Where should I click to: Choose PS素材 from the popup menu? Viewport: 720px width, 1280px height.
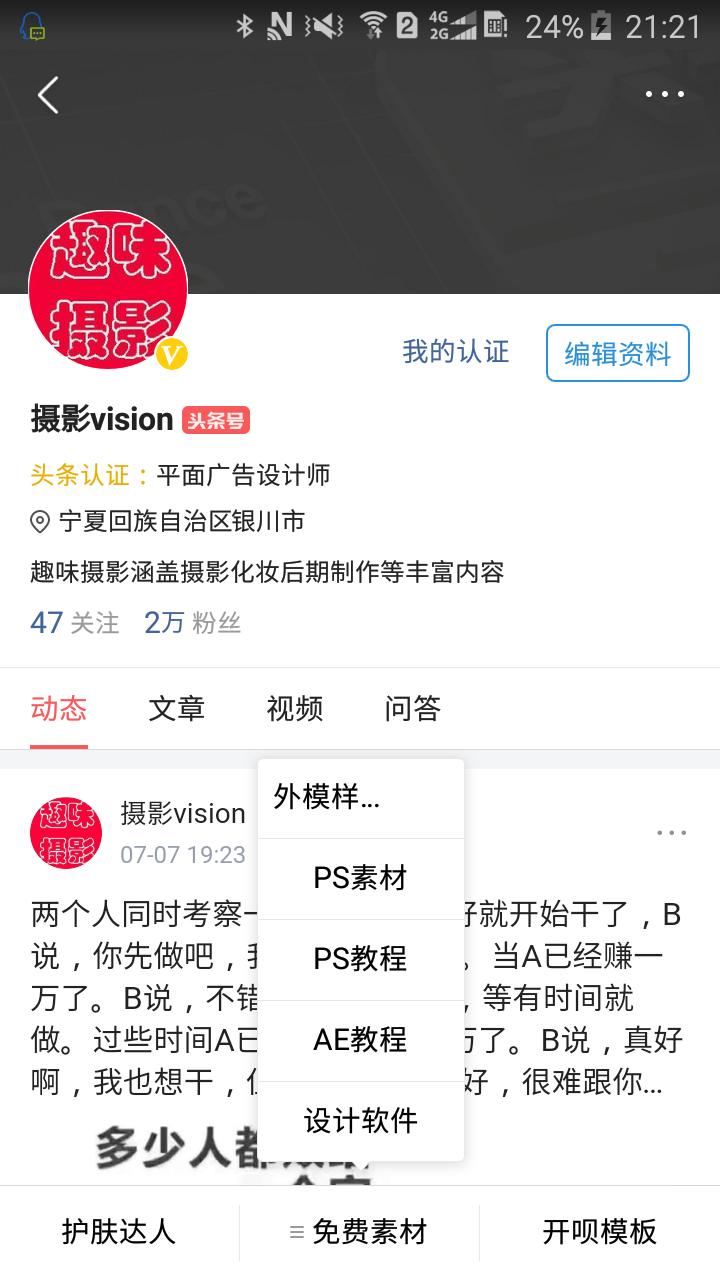360,879
